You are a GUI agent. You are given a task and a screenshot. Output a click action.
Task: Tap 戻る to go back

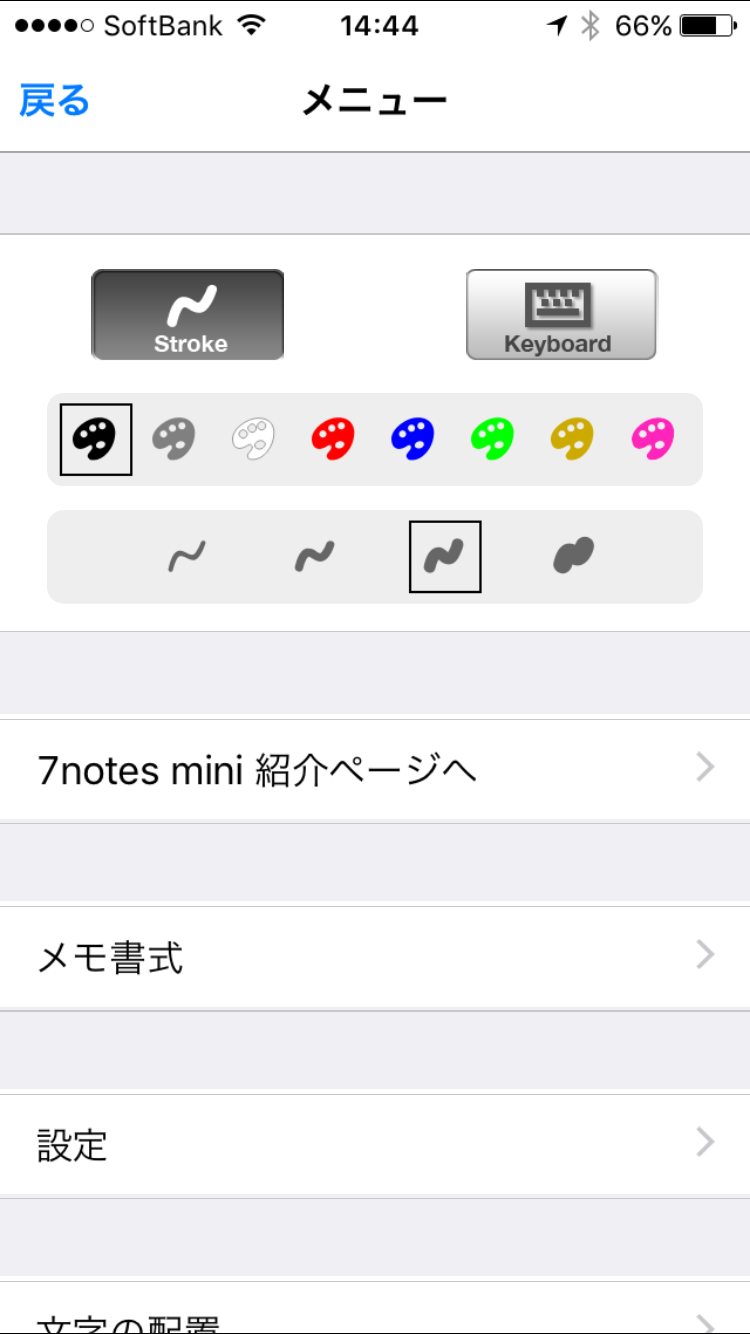[55, 101]
